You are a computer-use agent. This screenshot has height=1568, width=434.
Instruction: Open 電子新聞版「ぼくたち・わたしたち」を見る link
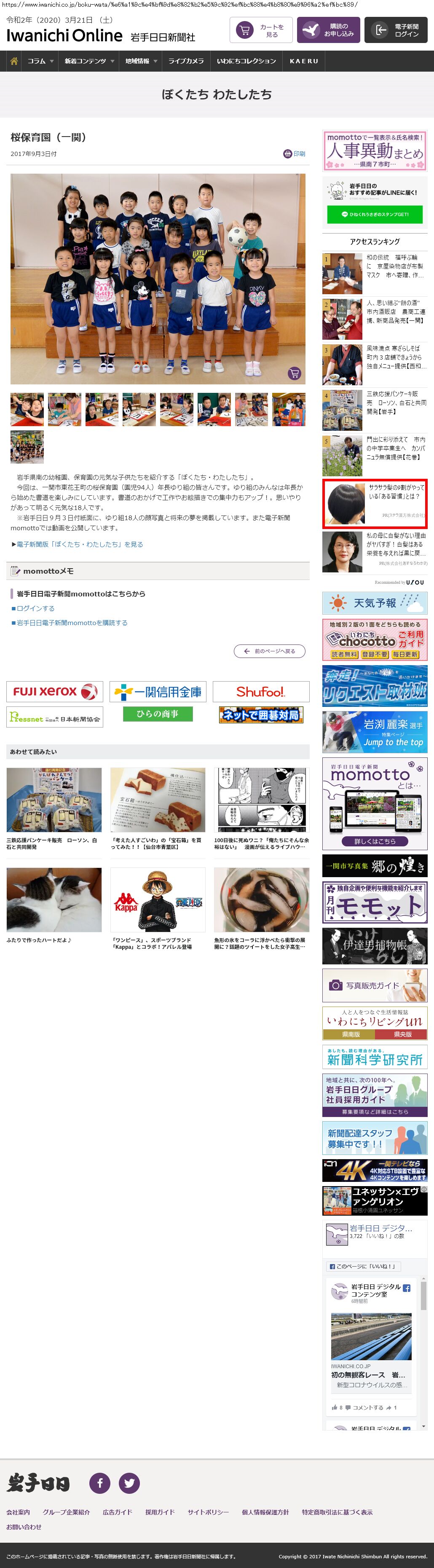(80, 544)
